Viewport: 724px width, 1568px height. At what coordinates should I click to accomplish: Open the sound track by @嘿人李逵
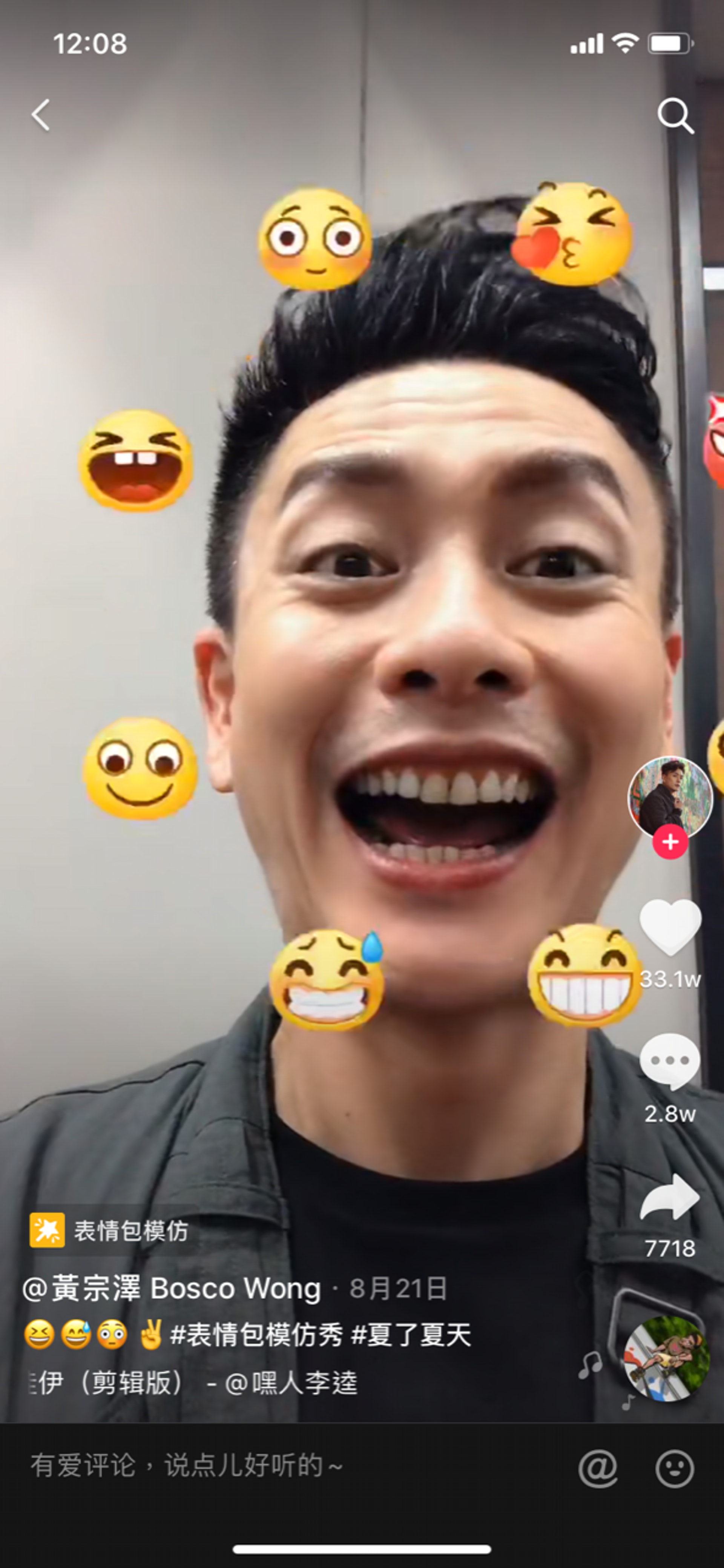pos(195,1383)
